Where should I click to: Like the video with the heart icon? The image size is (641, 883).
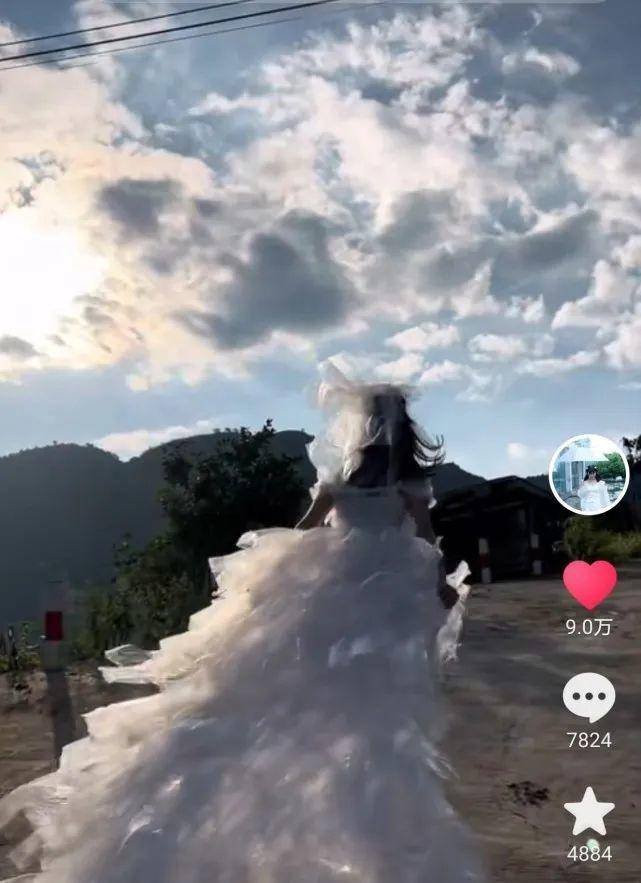click(589, 585)
